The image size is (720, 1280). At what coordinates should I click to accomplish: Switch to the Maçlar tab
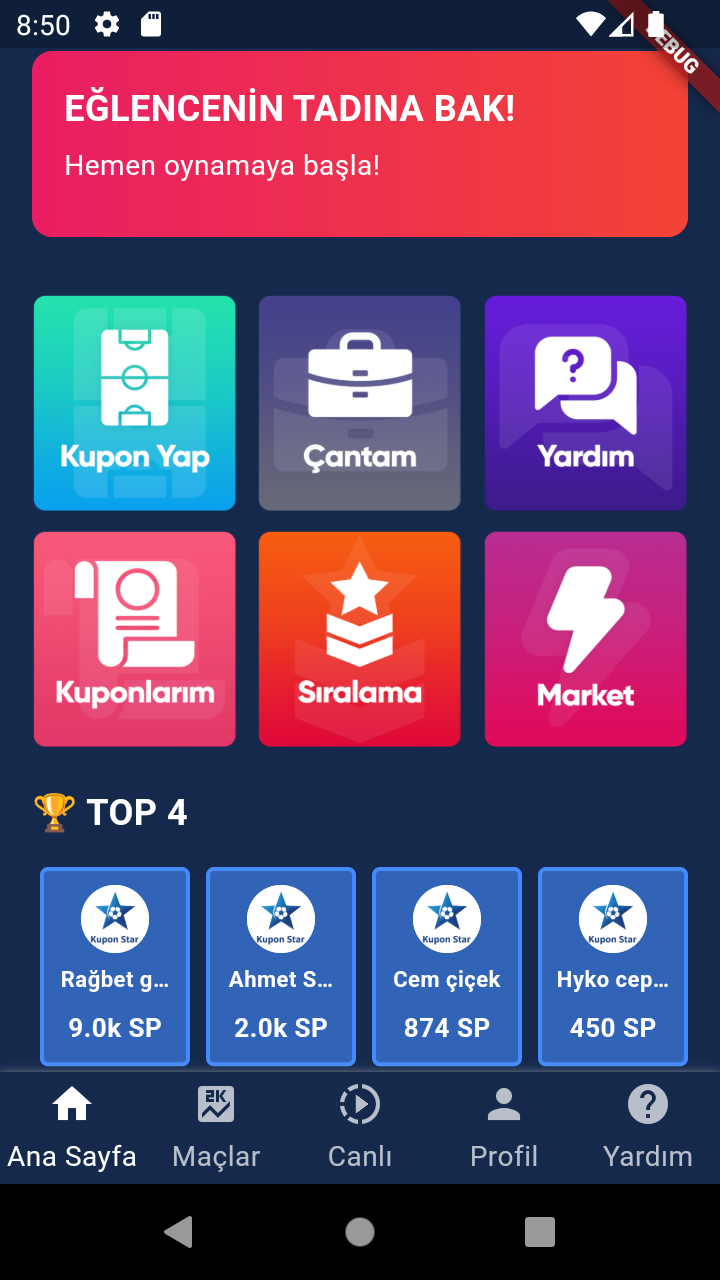coord(215,1125)
